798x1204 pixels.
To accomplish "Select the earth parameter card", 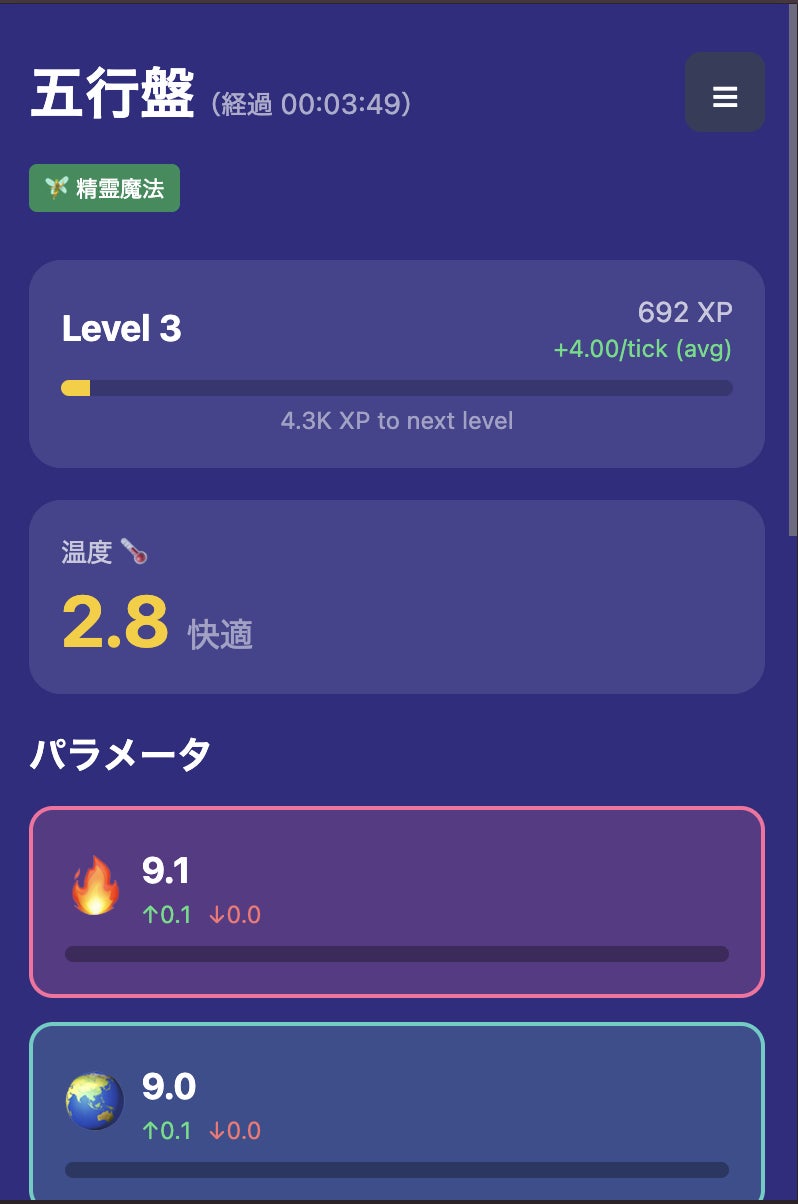I will (x=396, y=1112).
